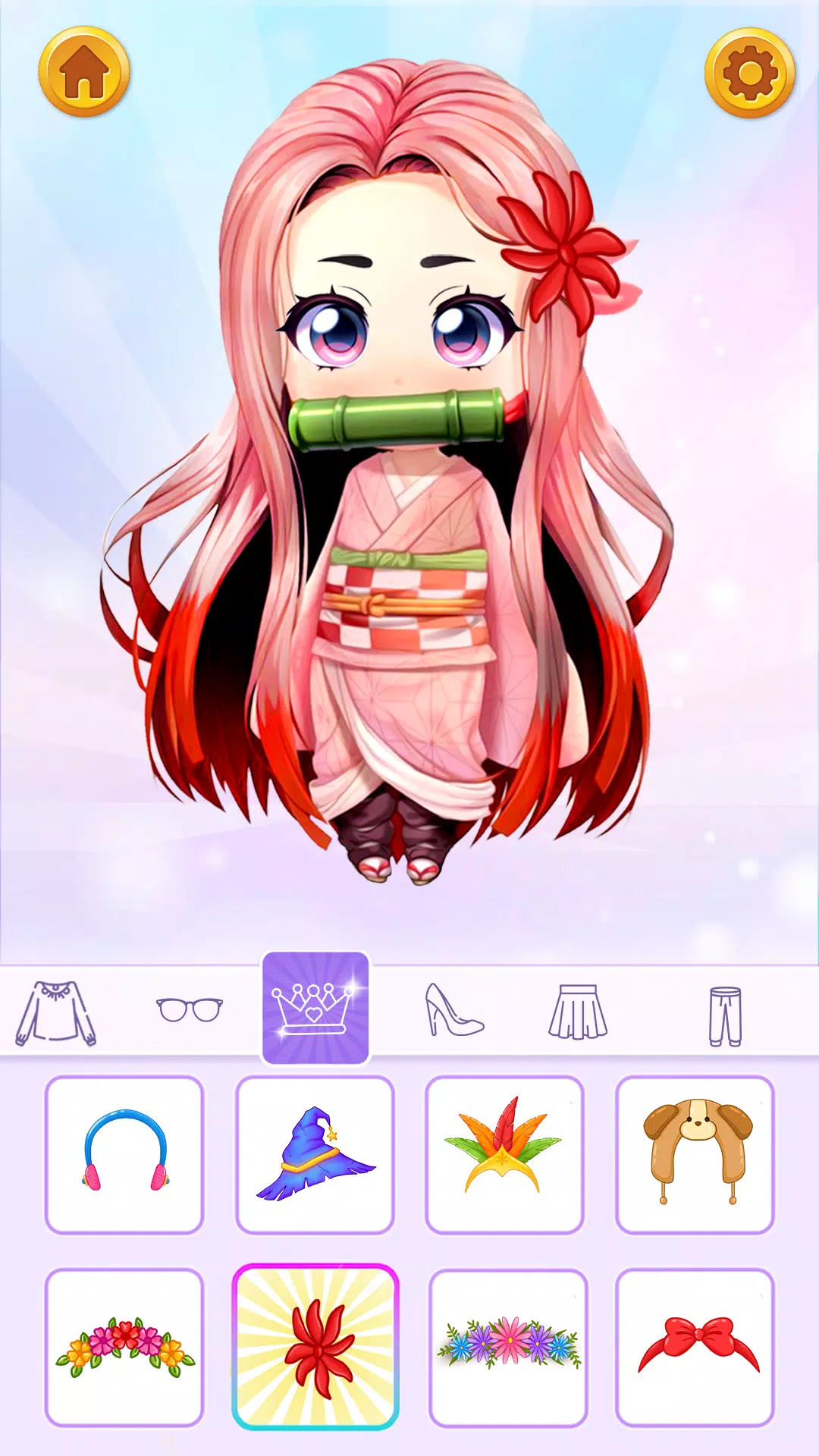
Task: Choose the purple wizard hat
Action: (315, 1154)
